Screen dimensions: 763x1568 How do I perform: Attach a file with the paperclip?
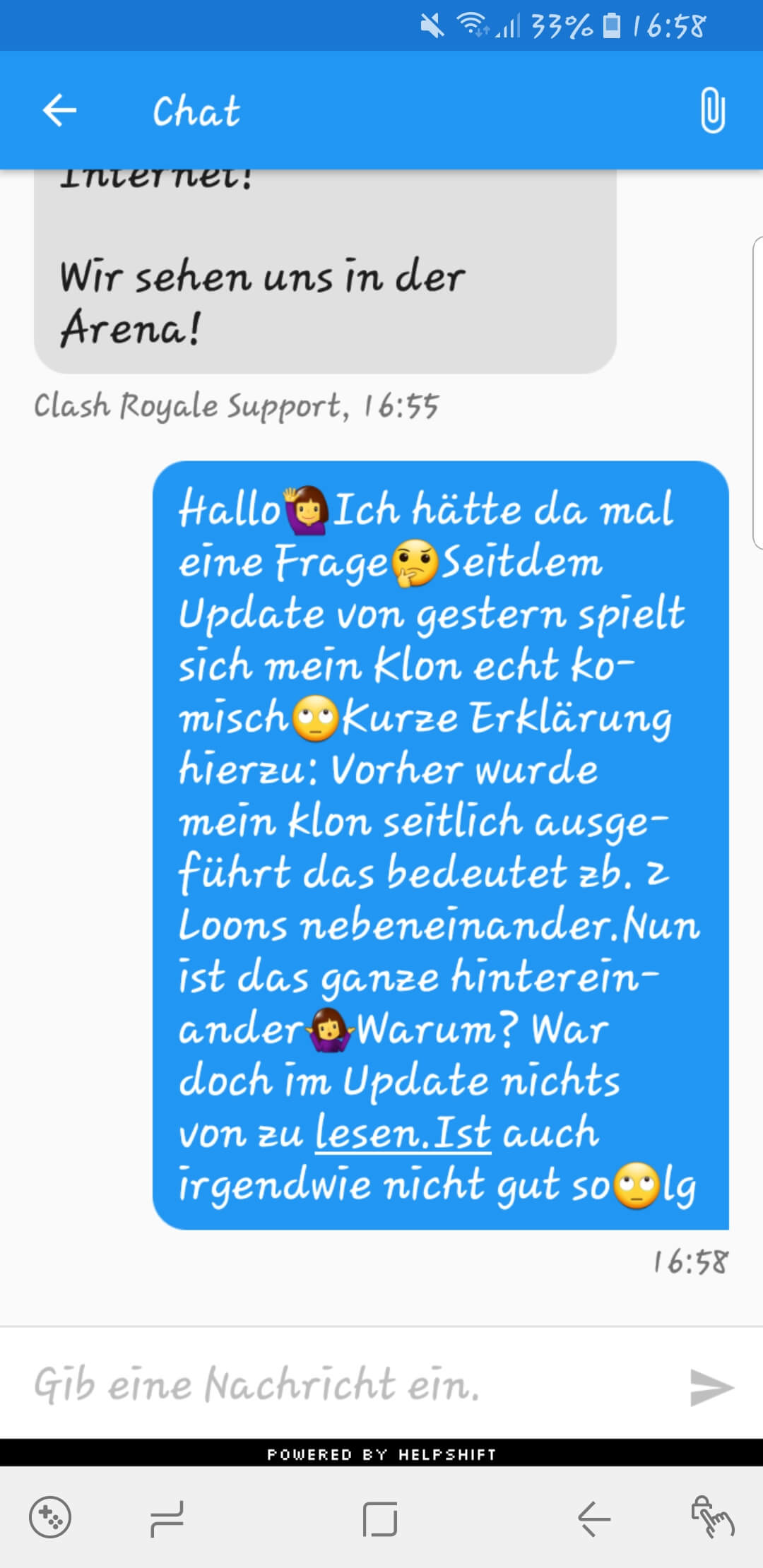click(712, 111)
